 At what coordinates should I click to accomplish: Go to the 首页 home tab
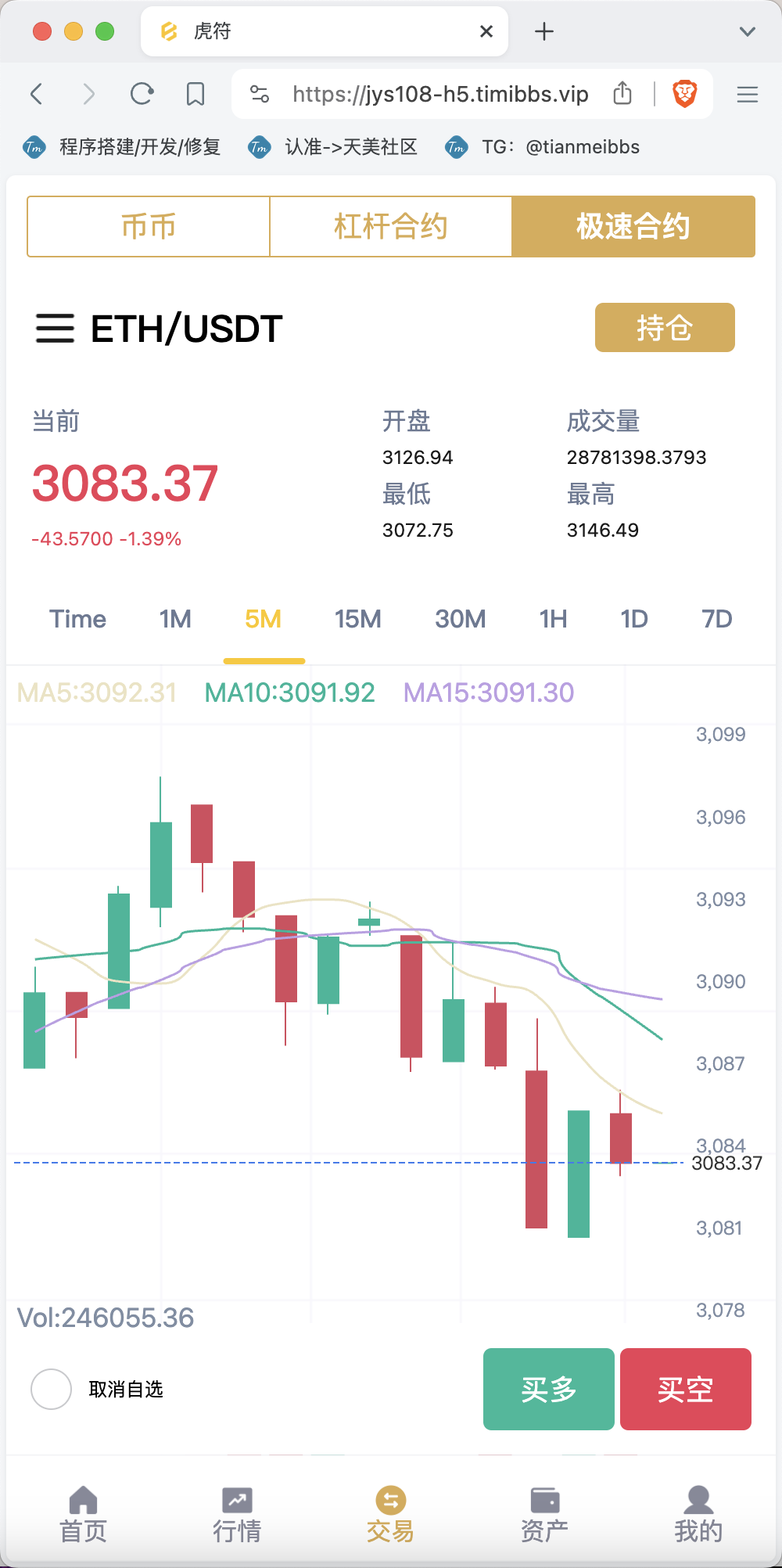click(x=83, y=1515)
